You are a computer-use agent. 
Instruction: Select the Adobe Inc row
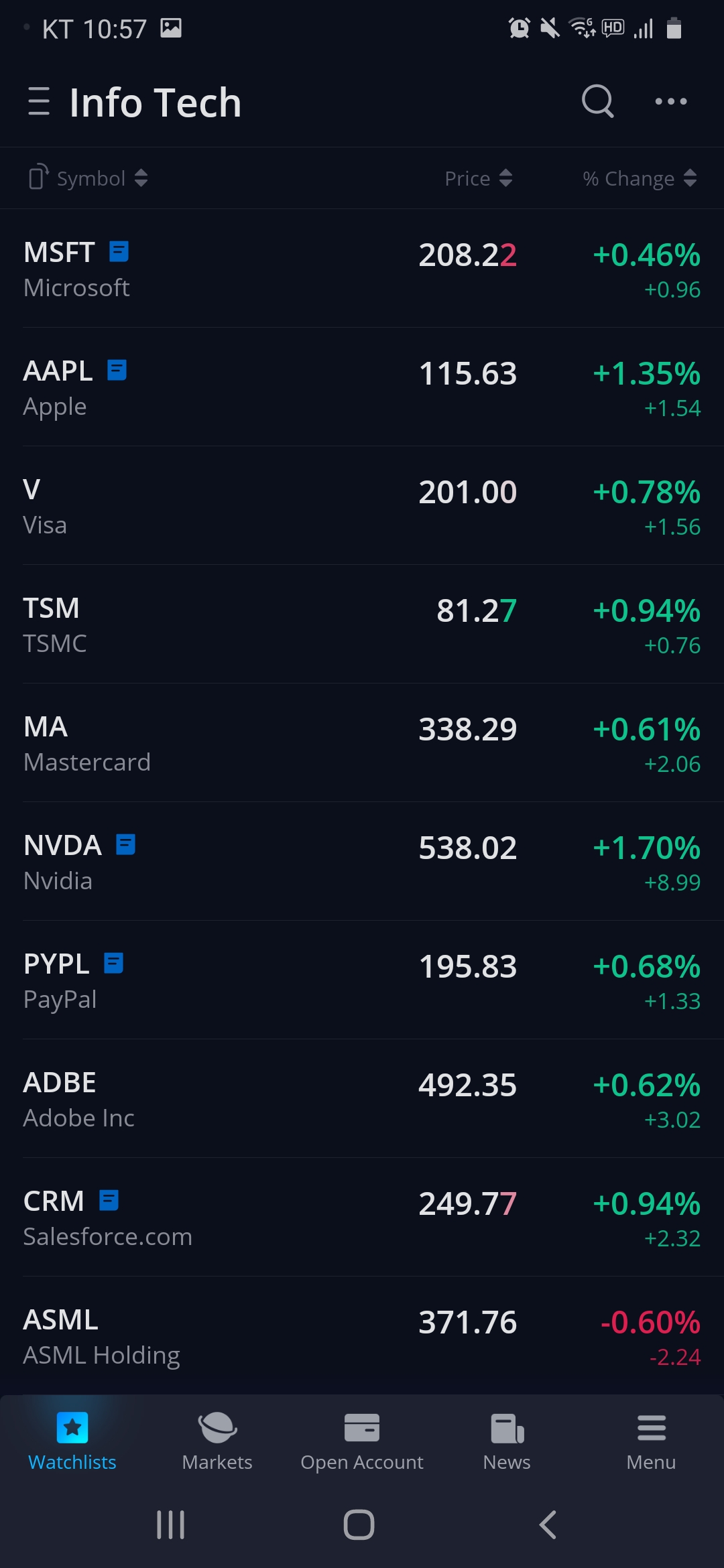coord(362,1100)
